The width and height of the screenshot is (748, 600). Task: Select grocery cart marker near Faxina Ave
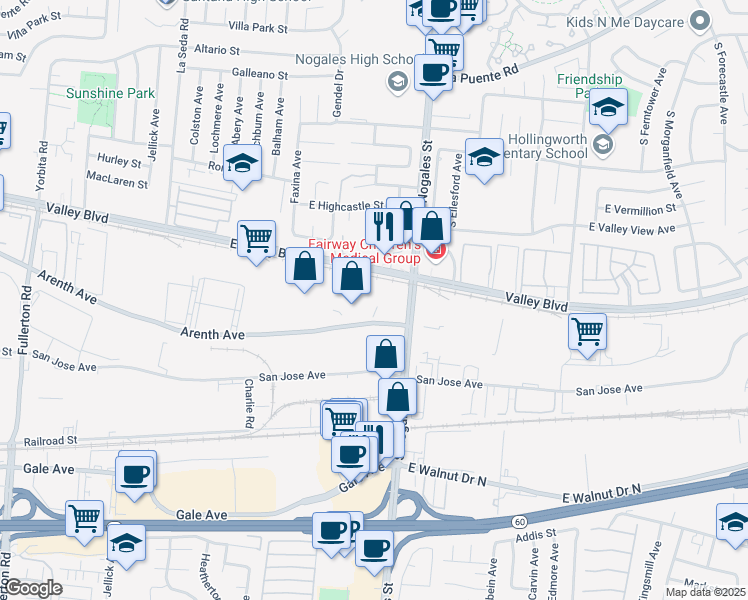[x=257, y=242]
